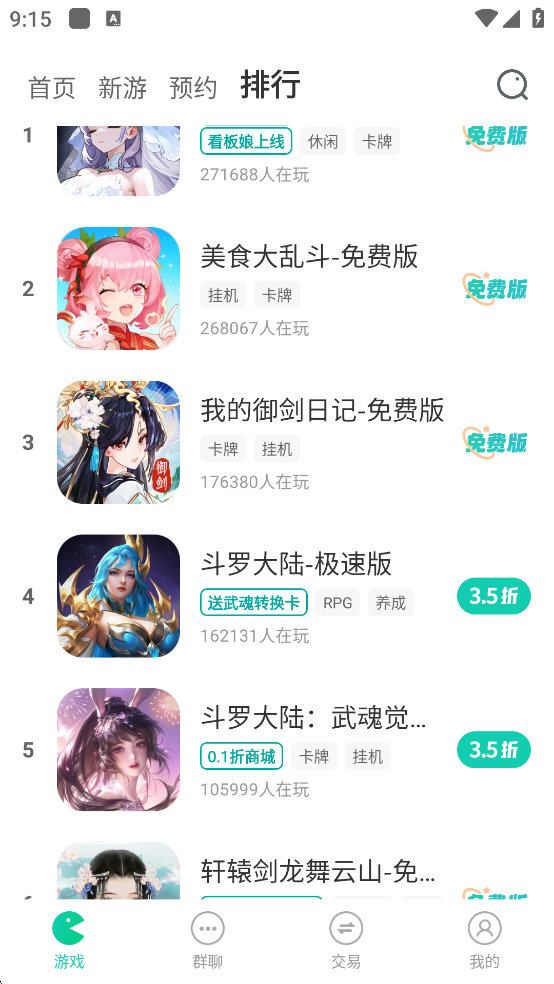Open 美食大乱斗-免费版 game entry
The image size is (554, 984).
coord(277,289)
